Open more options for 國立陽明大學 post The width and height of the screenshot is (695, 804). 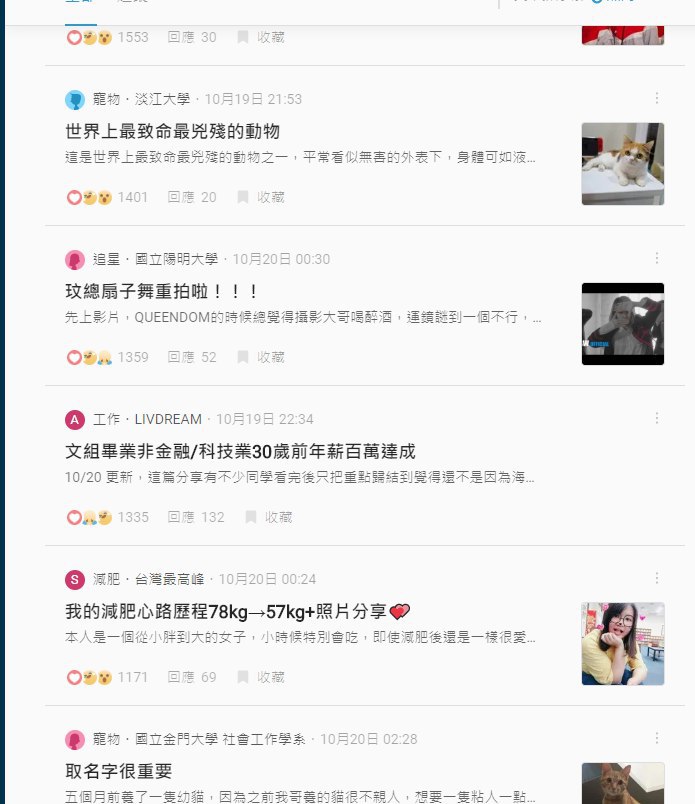coord(657,258)
